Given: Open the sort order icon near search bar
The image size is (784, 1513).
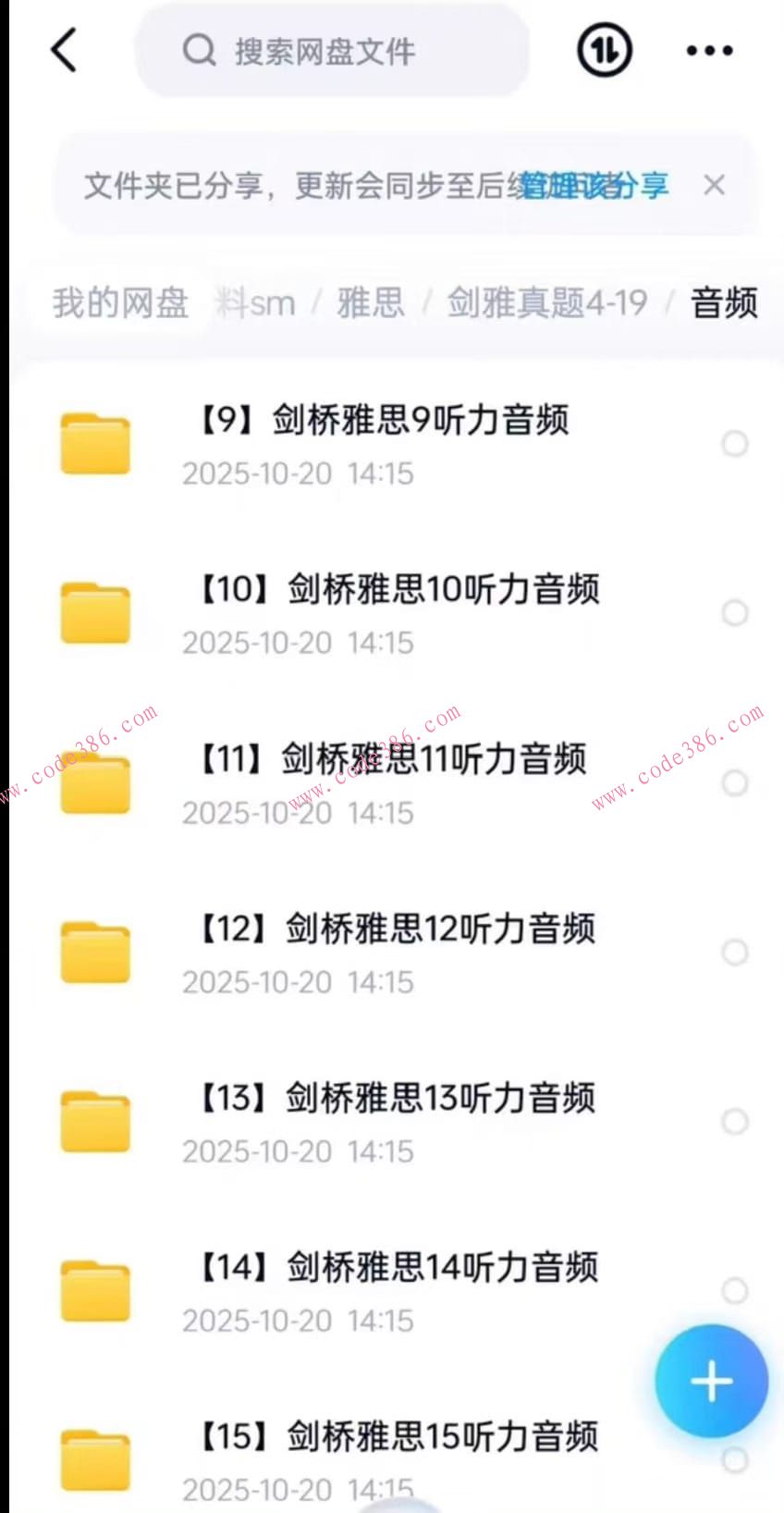Looking at the screenshot, I should tap(604, 51).
